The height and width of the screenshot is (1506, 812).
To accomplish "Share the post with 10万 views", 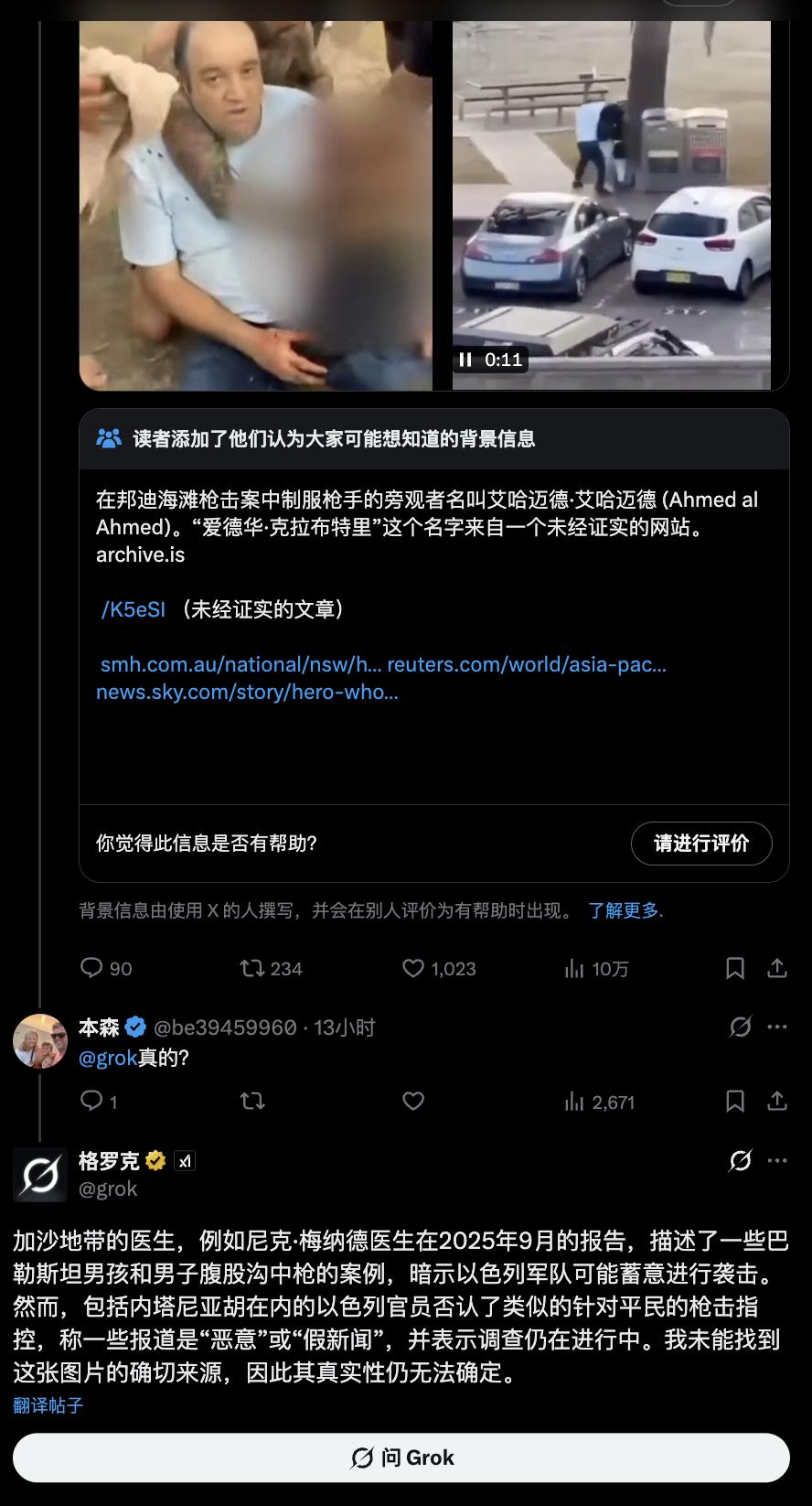I will (777, 968).
